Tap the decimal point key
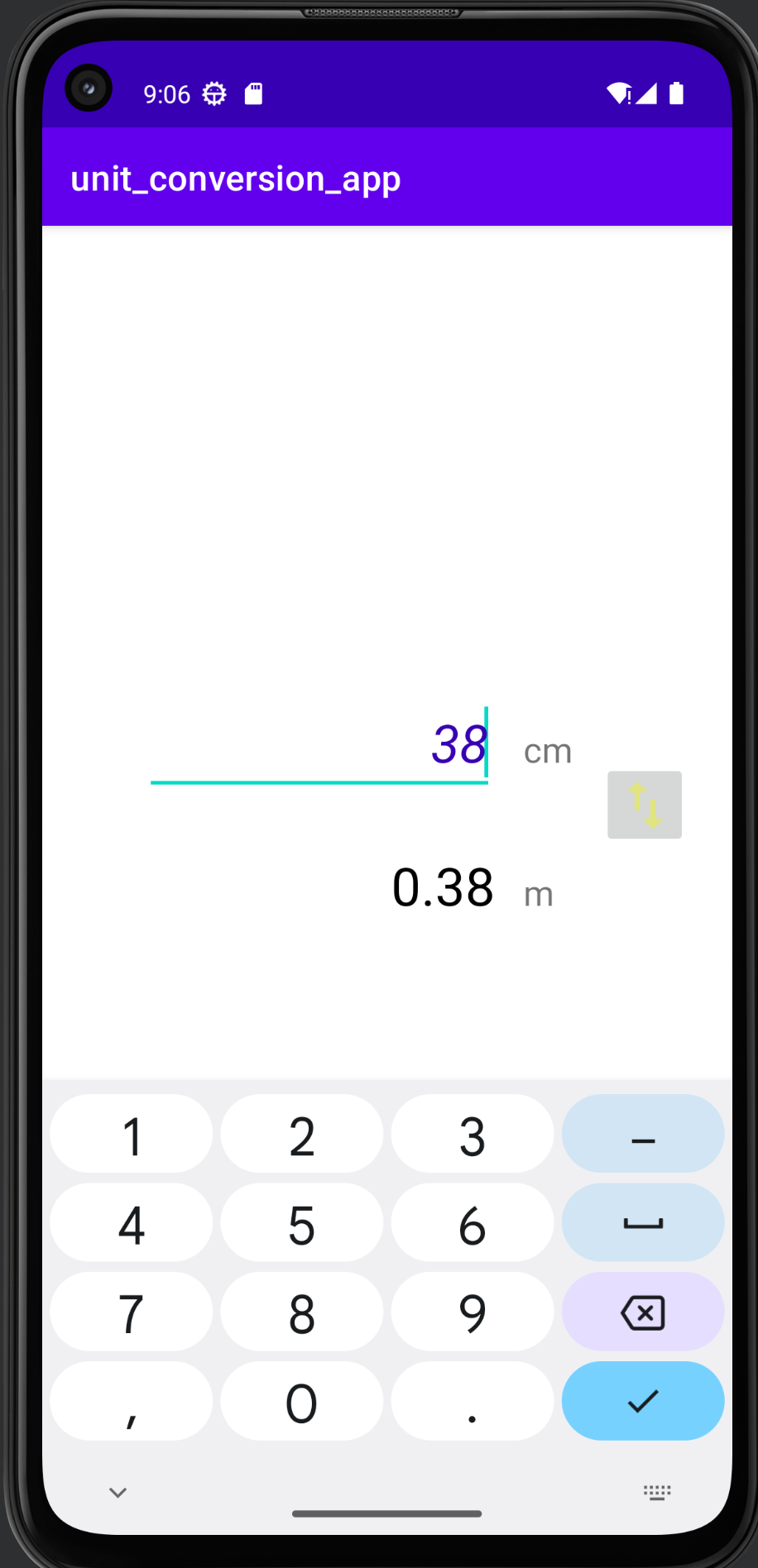The width and height of the screenshot is (758, 1568). pyautogui.click(x=472, y=1401)
